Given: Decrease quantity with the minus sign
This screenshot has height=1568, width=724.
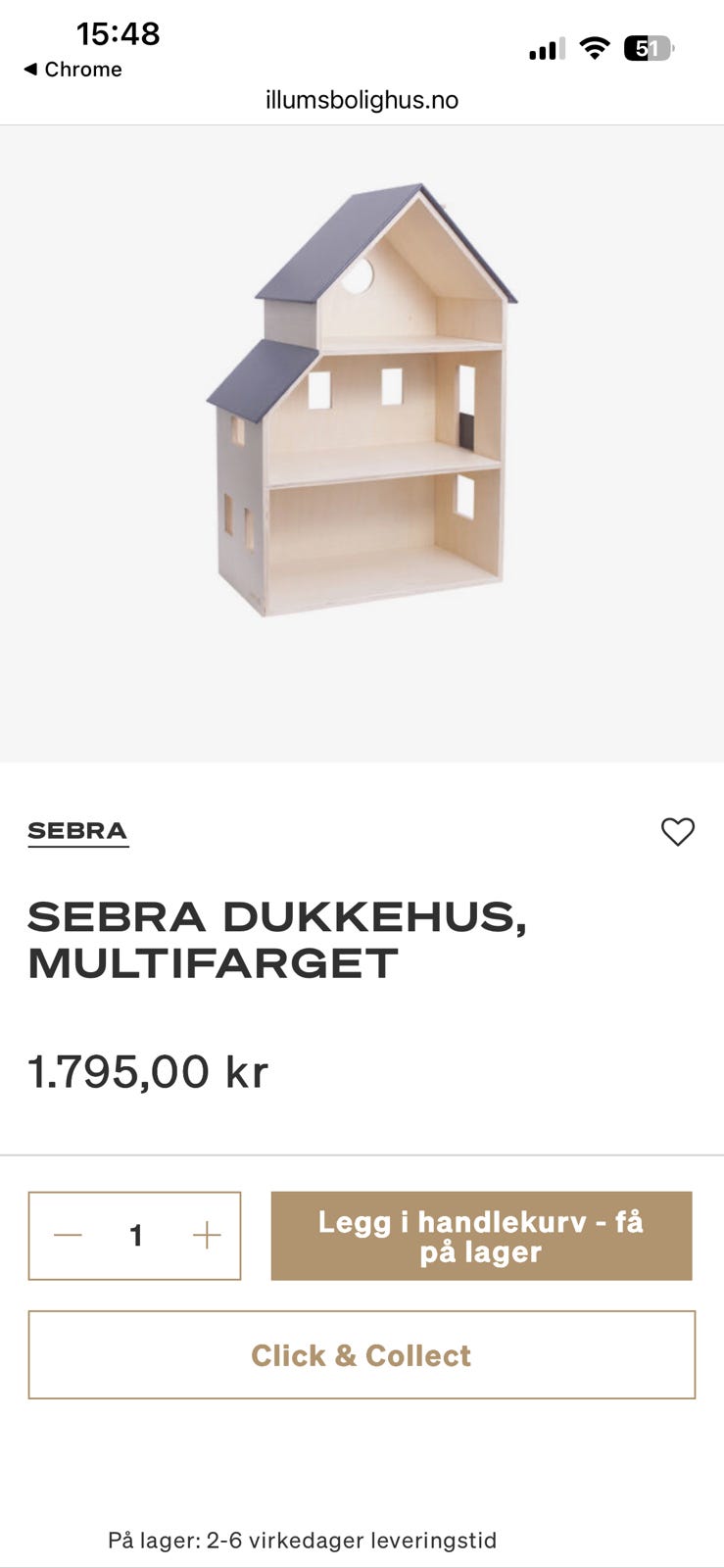Looking at the screenshot, I should 65,1236.
